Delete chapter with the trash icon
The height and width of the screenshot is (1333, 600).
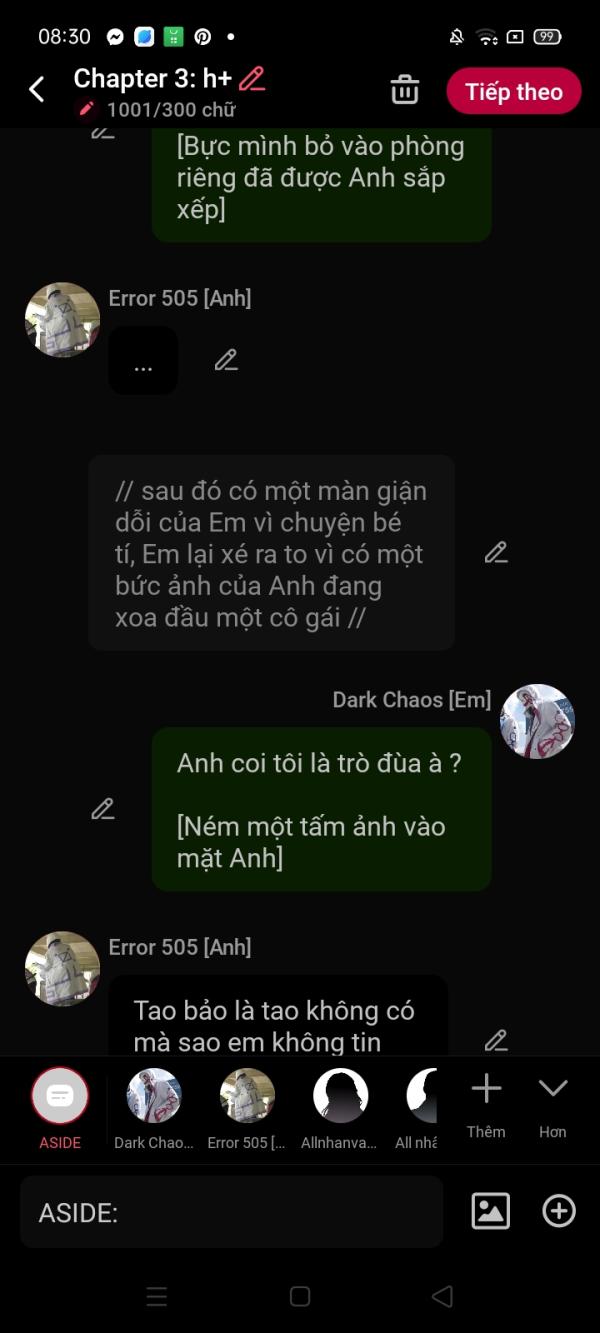coord(405,90)
